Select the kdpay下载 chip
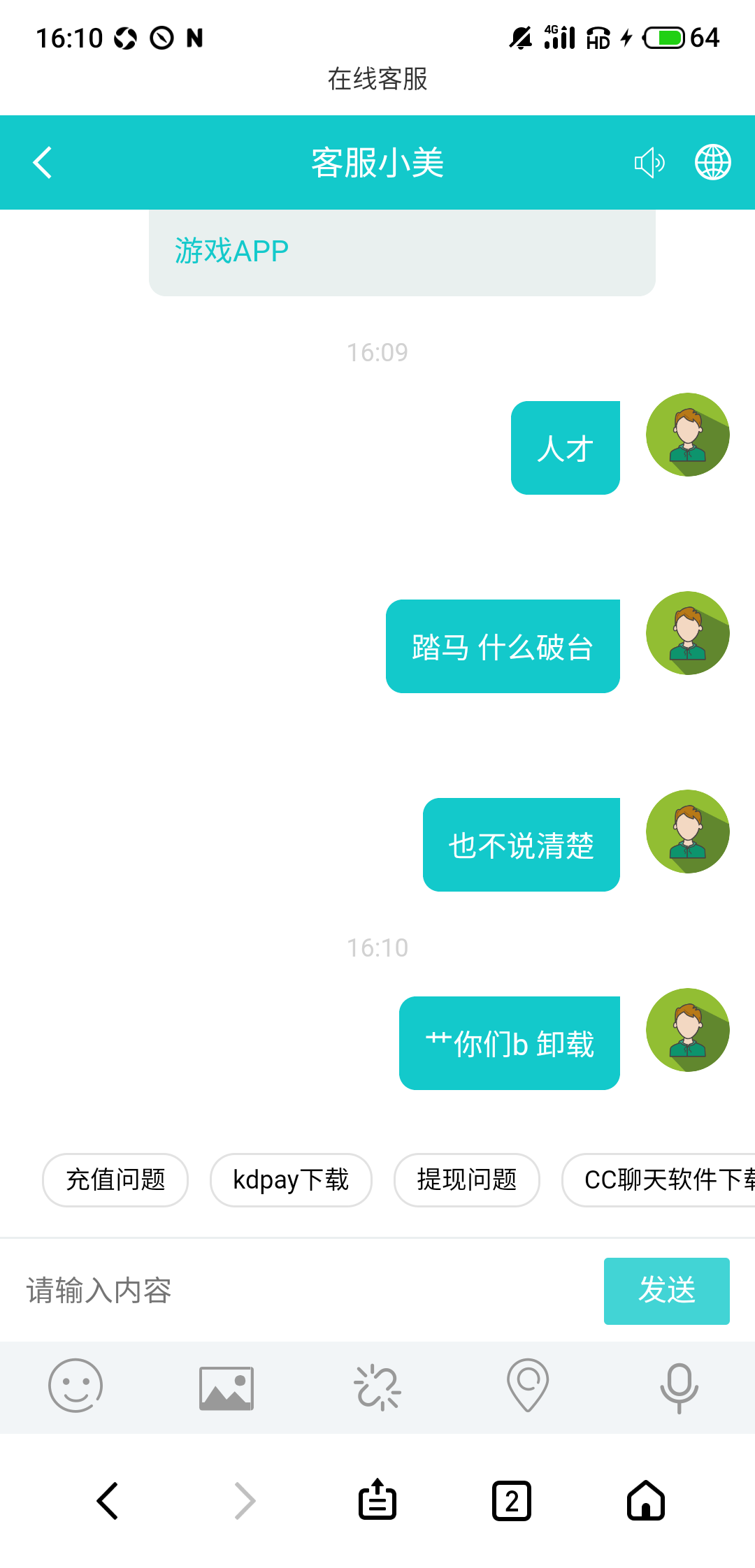 click(x=291, y=1179)
